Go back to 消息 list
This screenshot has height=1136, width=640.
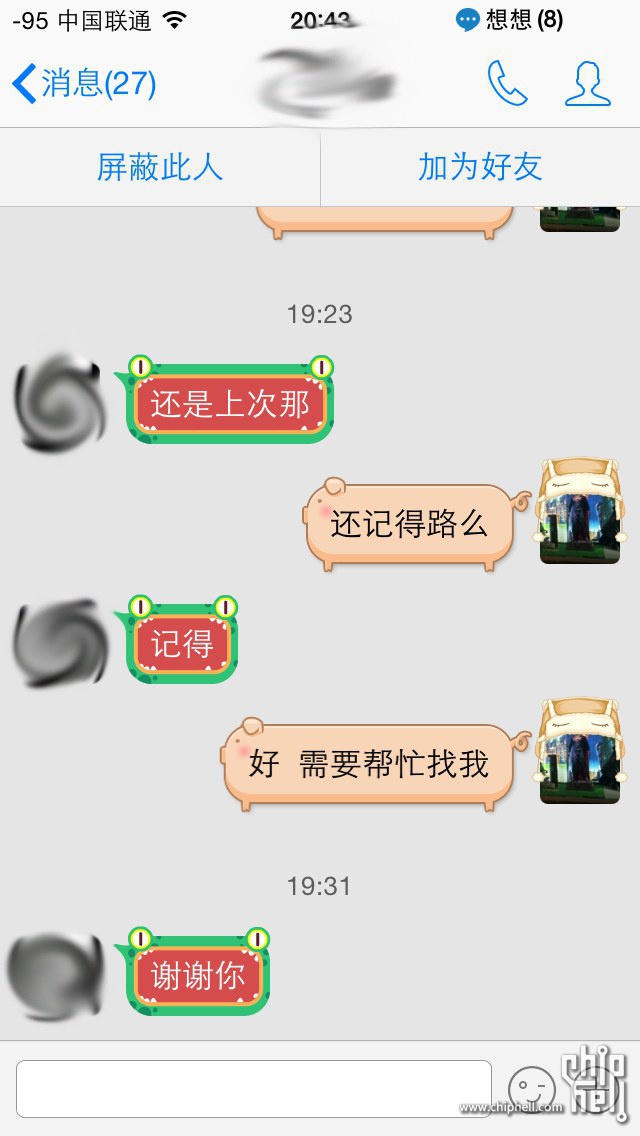point(84,83)
